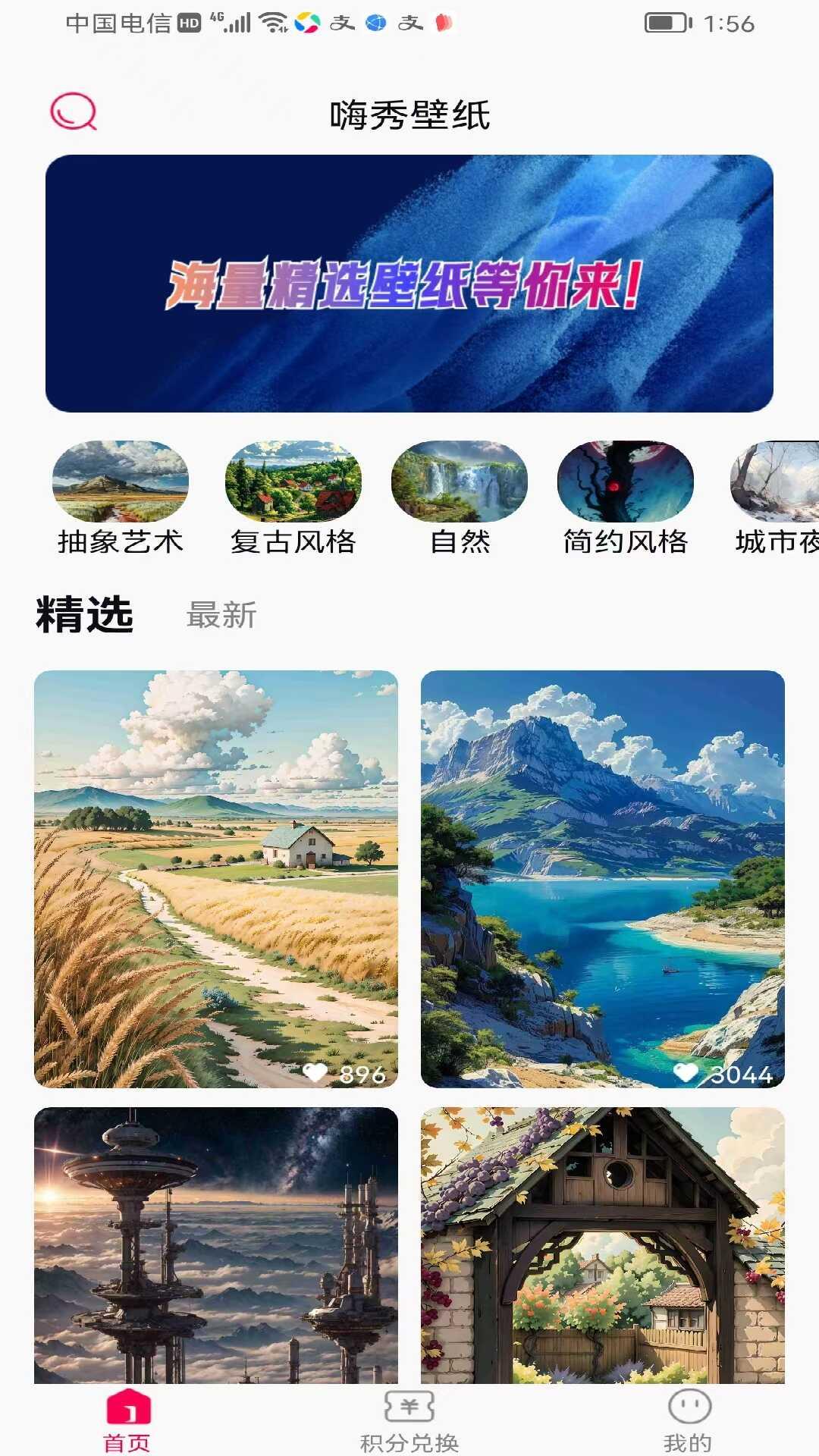
Task: Open the wheat field wallpaper with 896 likes
Action: pyautogui.click(x=216, y=878)
